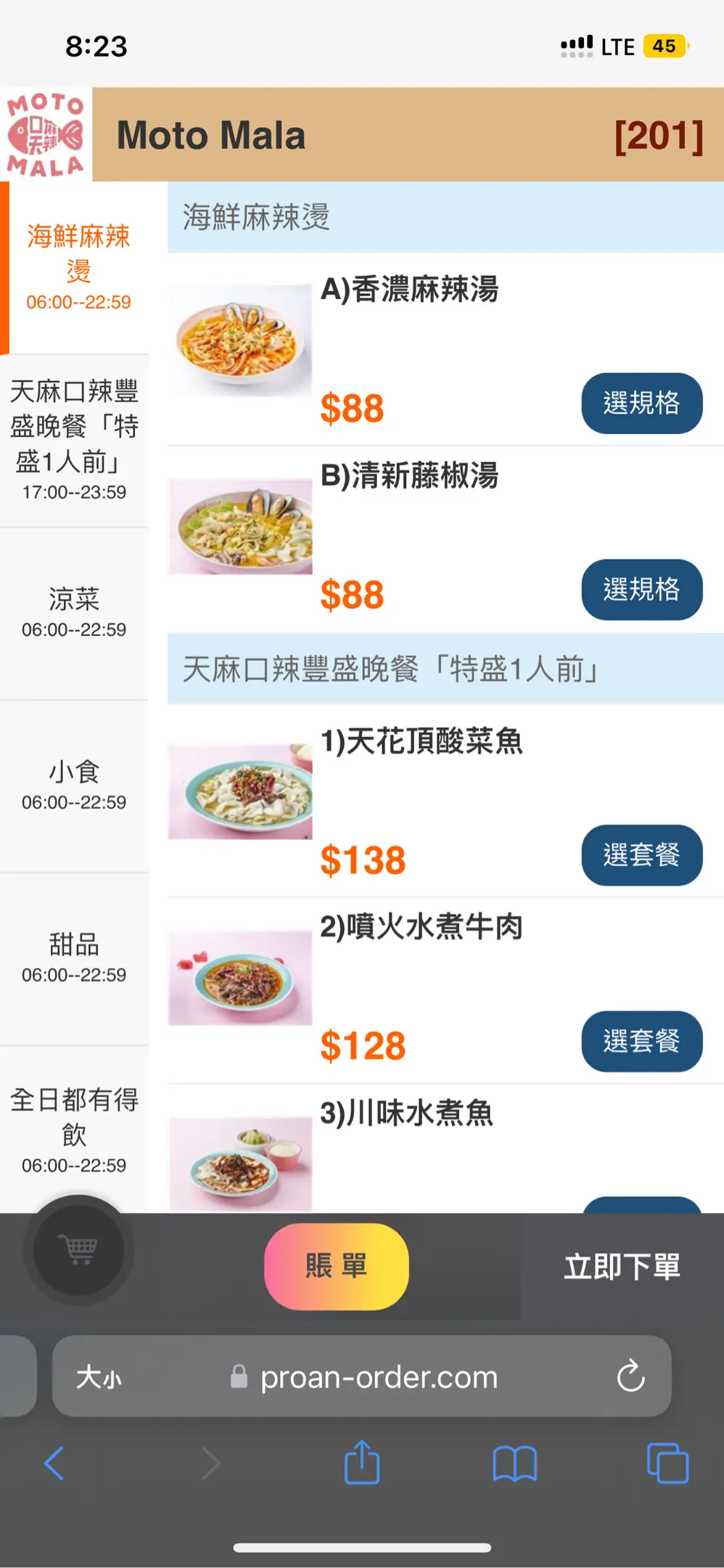Open 天麻口辣豐盛晚餐 category in sidebar
This screenshot has height=1568, width=724.
74,440
